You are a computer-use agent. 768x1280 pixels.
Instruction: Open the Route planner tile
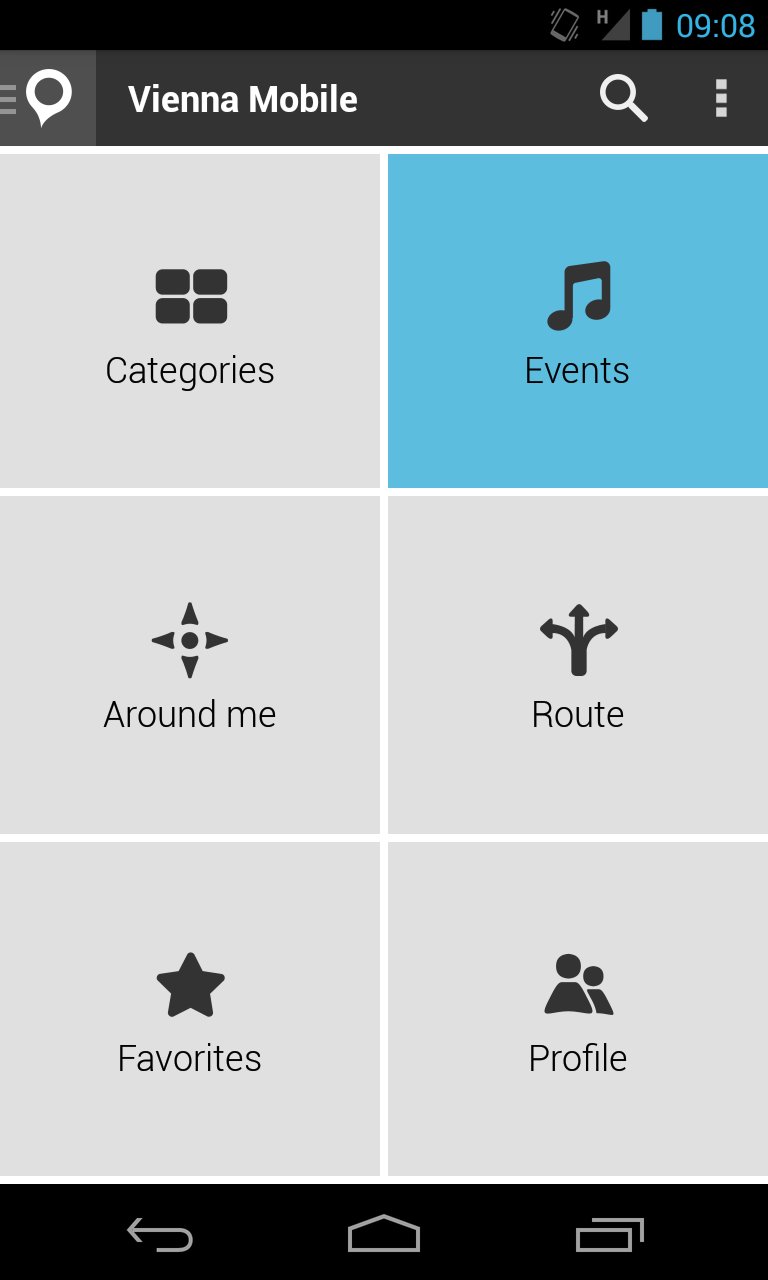click(577, 664)
